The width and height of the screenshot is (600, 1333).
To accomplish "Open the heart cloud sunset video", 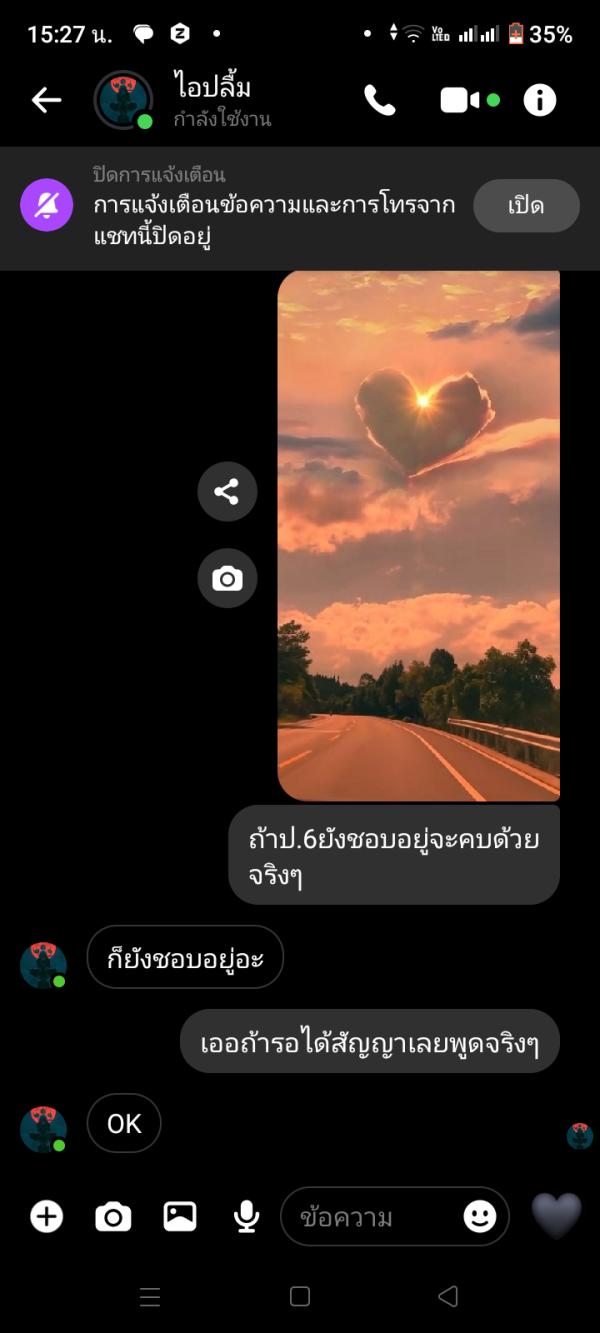I will click(x=418, y=535).
